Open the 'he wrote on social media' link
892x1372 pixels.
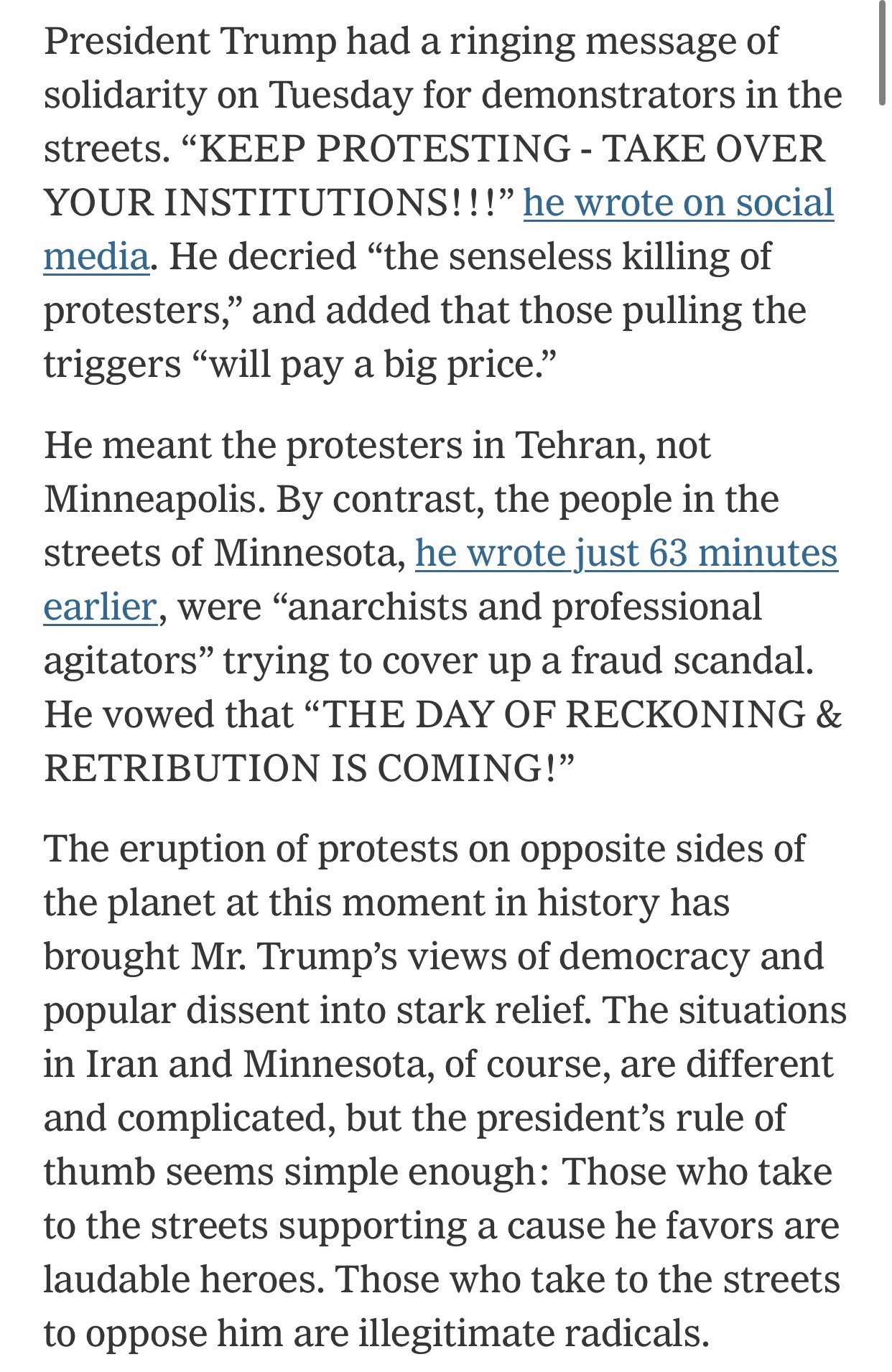(678, 203)
